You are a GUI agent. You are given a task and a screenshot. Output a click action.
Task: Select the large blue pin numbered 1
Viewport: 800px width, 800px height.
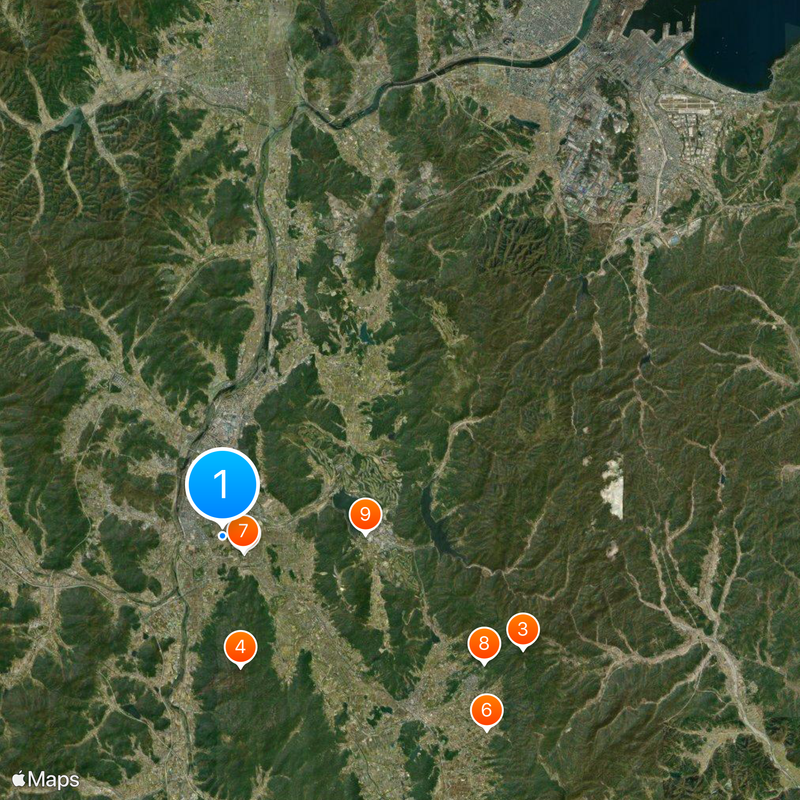click(222, 485)
